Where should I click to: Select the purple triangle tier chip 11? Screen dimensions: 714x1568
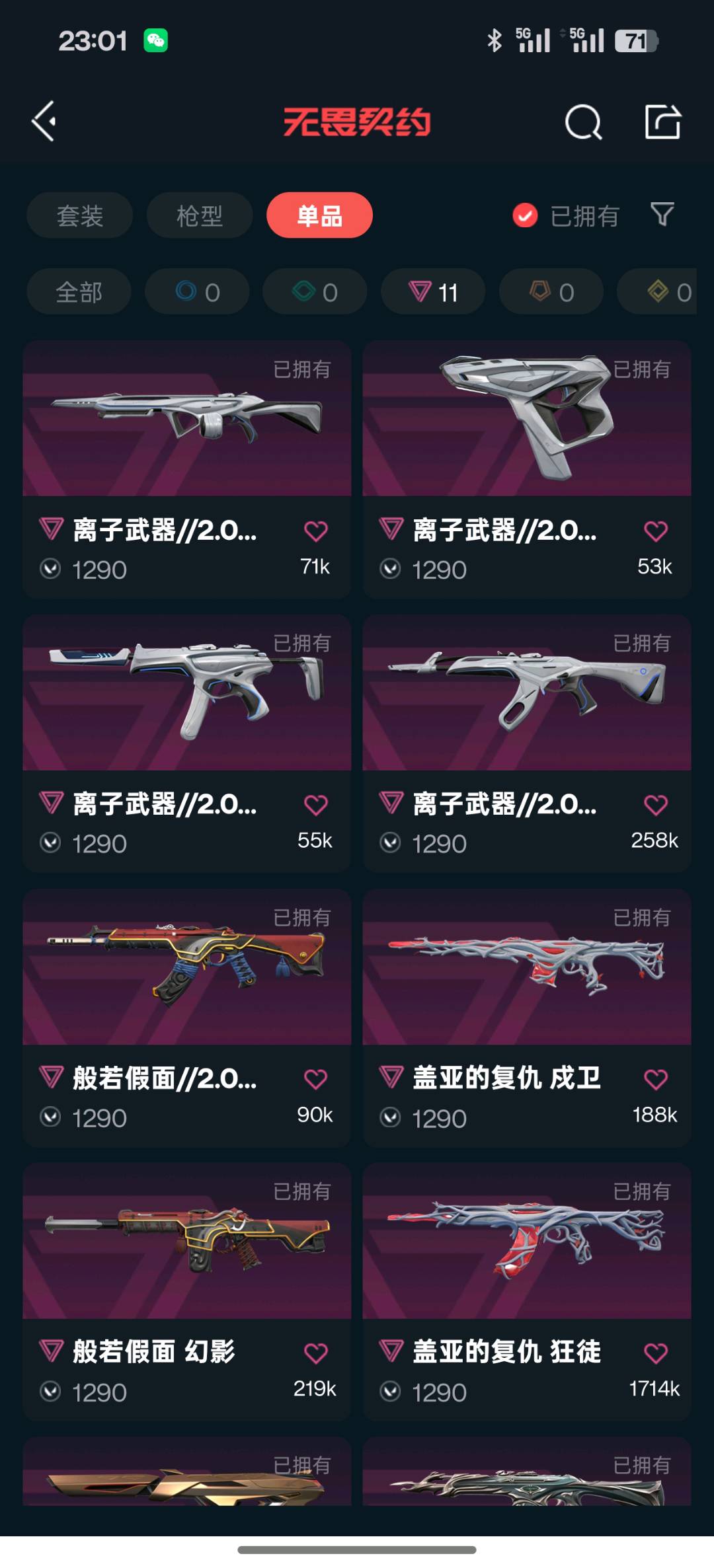(x=433, y=291)
